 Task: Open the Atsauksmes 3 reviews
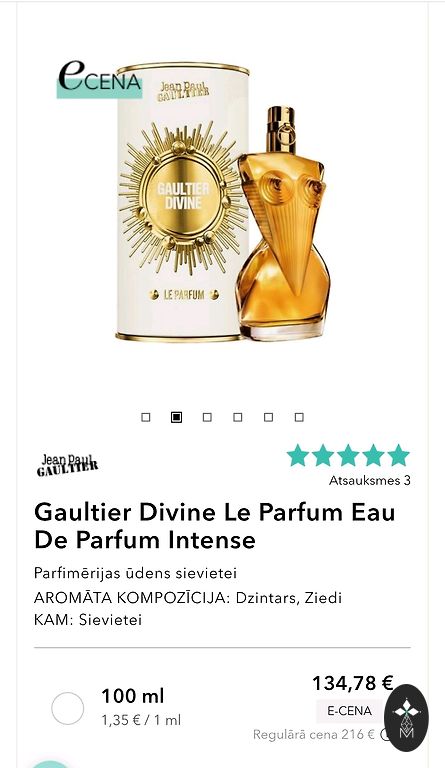tap(370, 480)
